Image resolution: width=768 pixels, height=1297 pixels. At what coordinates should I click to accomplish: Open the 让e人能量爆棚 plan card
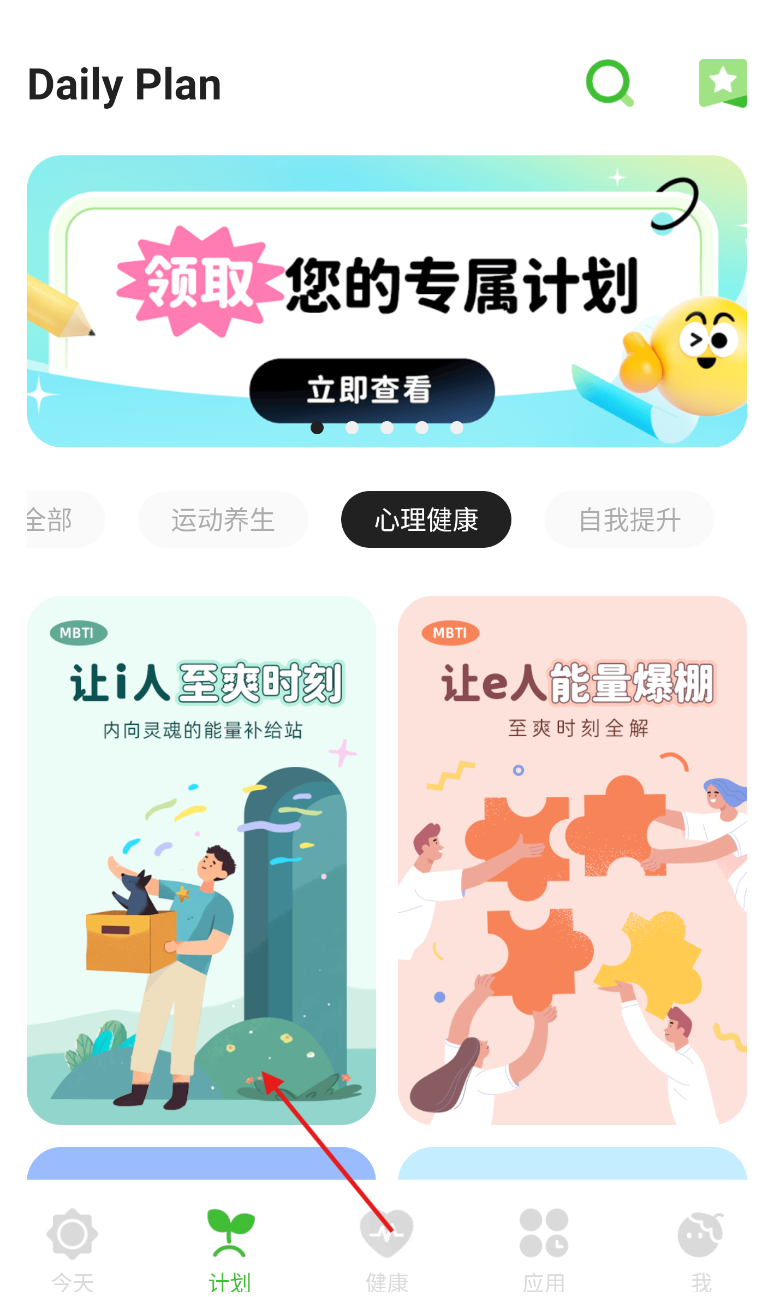[x=572, y=860]
